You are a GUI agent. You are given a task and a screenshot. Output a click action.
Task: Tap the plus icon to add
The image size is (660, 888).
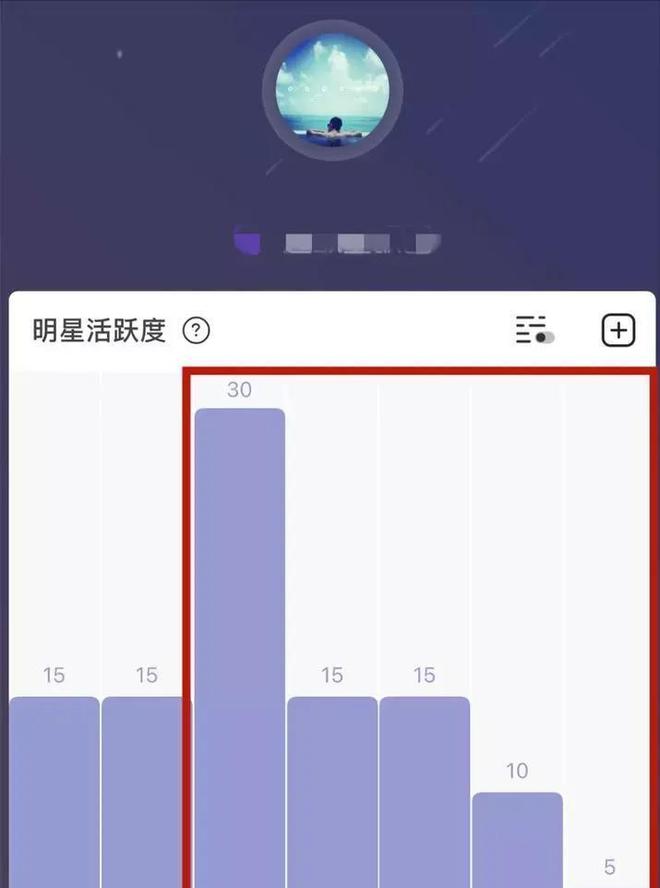(618, 330)
